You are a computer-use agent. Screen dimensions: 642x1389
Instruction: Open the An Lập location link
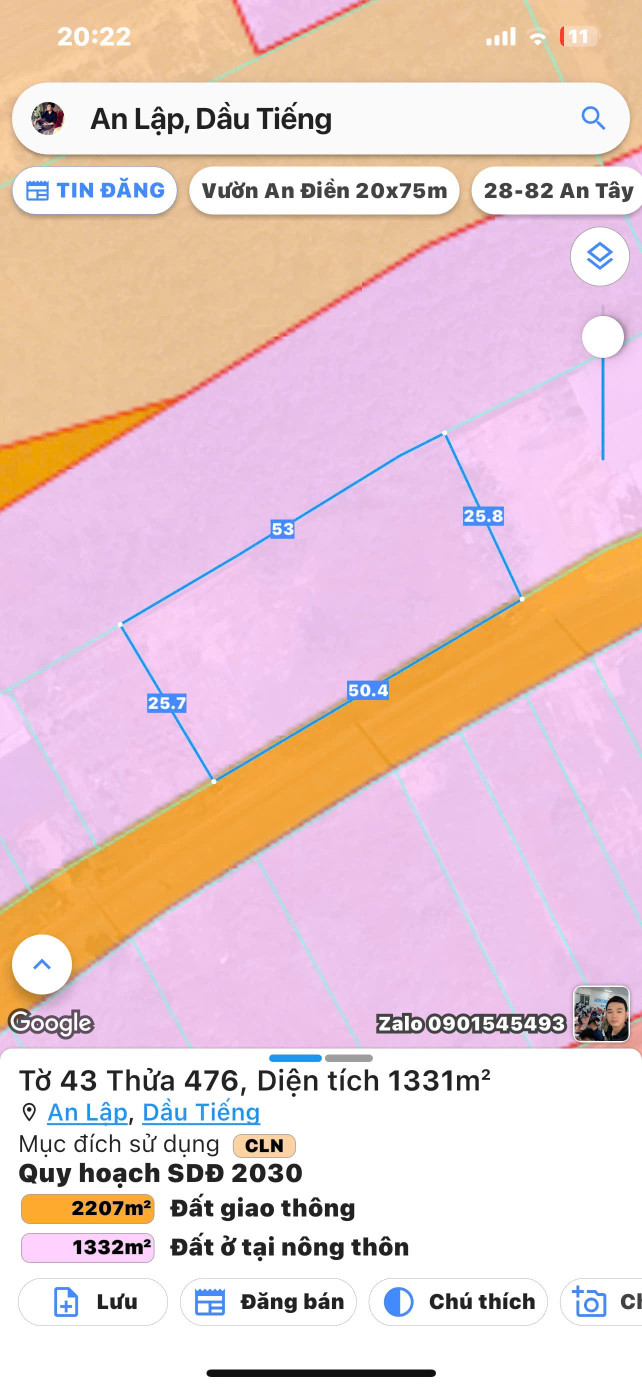click(87, 1112)
